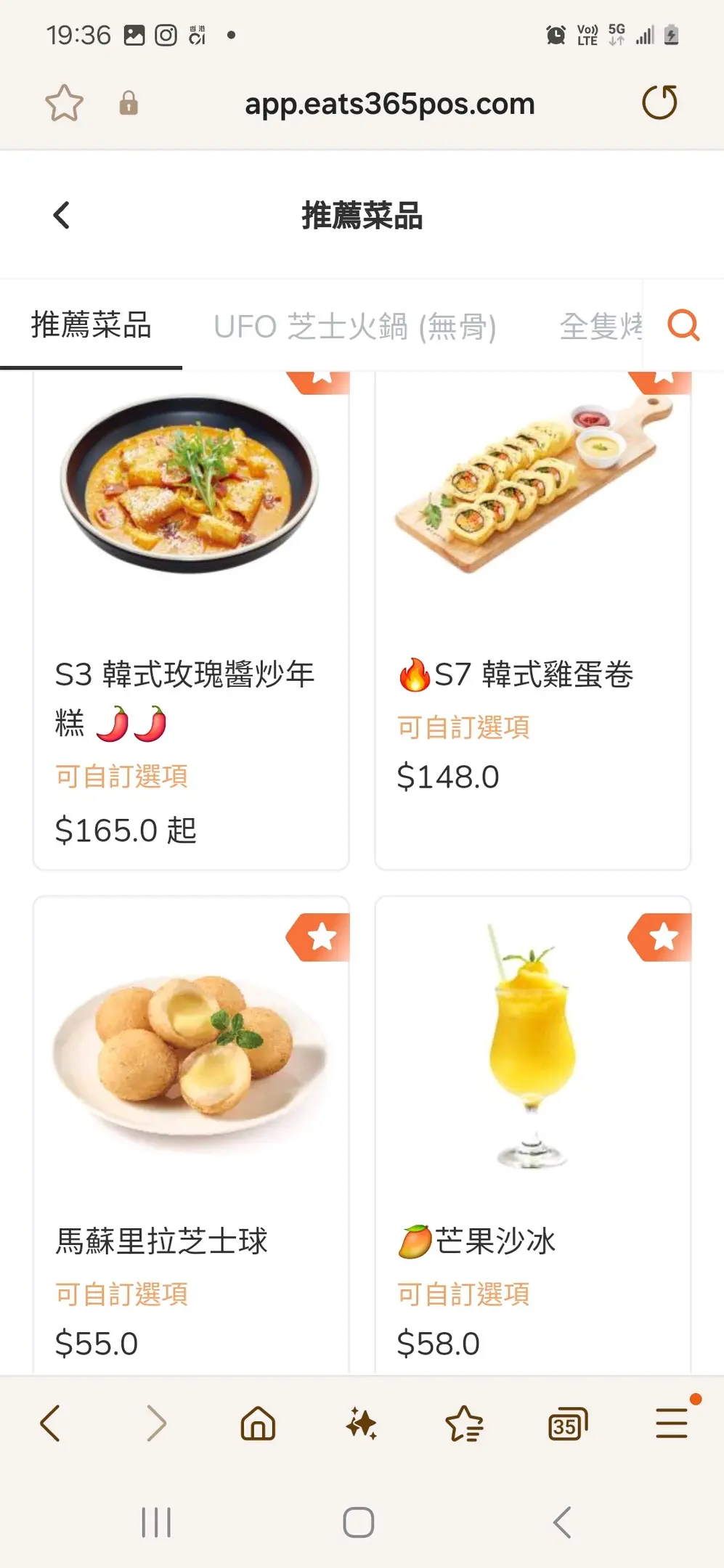Screen dimensions: 724x1568
Task: Edit the app.eats365pos.com address bar
Action: tap(389, 104)
